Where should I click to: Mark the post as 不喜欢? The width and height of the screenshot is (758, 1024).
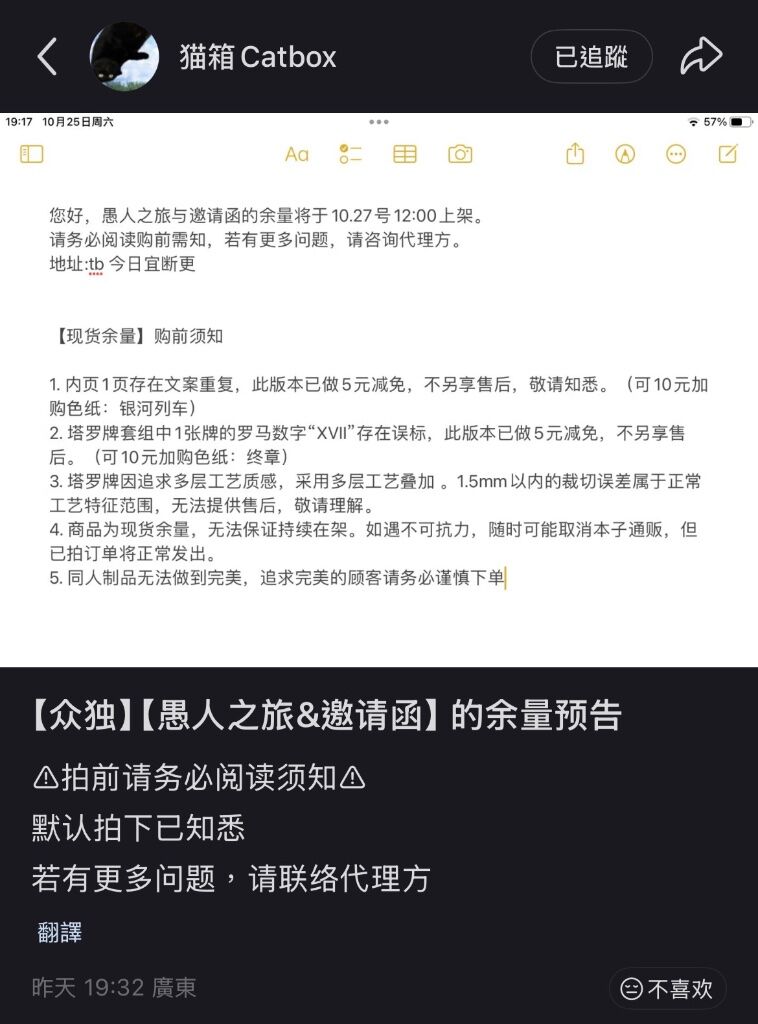click(x=668, y=988)
